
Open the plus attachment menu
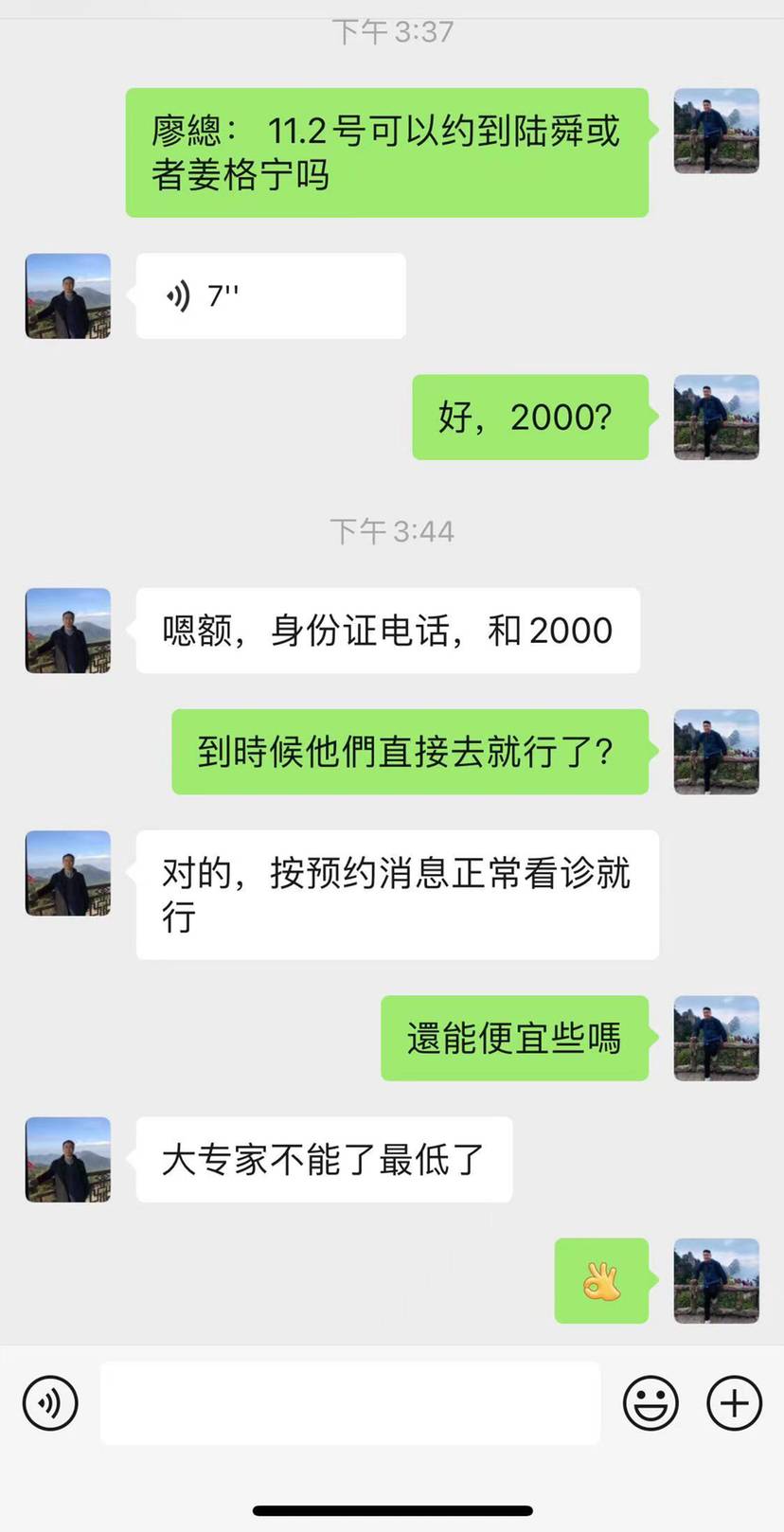pyautogui.click(x=735, y=1402)
